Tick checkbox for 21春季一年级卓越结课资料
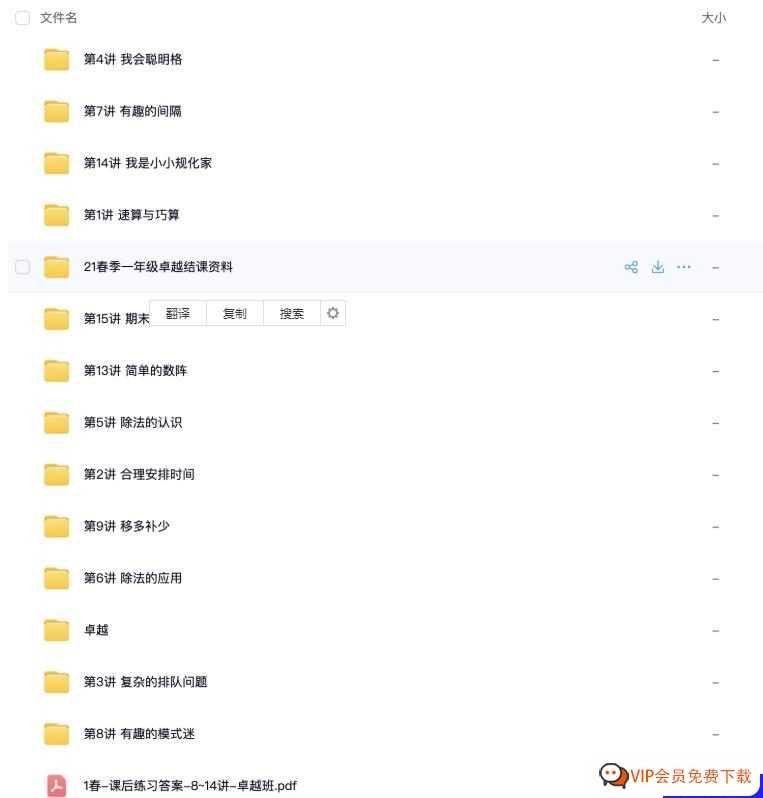Viewport: 763px width, 798px height. click(23, 267)
